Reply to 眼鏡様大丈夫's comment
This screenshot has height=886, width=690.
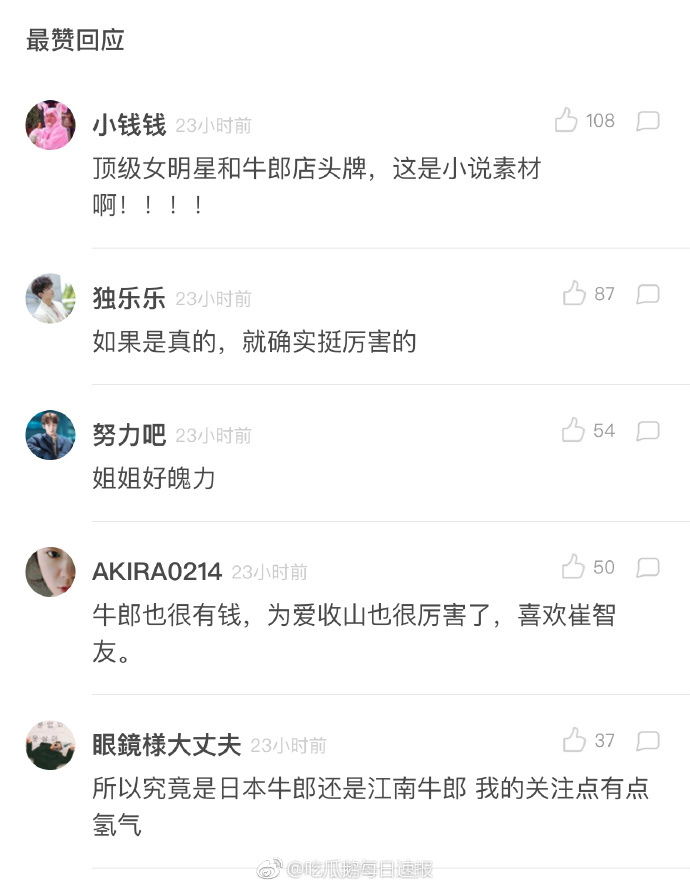pyautogui.click(x=648, y=741)
